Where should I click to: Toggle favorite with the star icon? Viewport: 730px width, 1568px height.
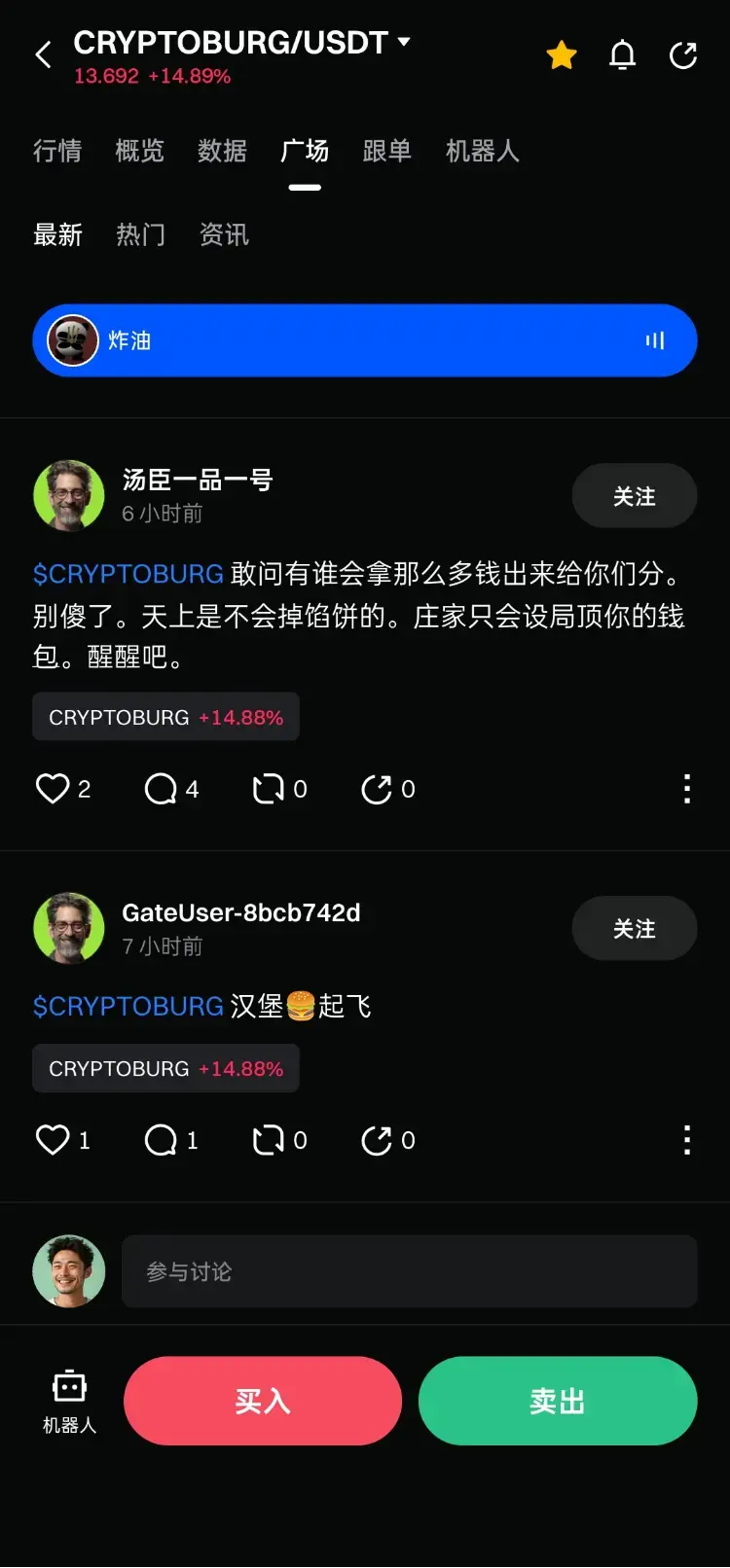point(561,55)
